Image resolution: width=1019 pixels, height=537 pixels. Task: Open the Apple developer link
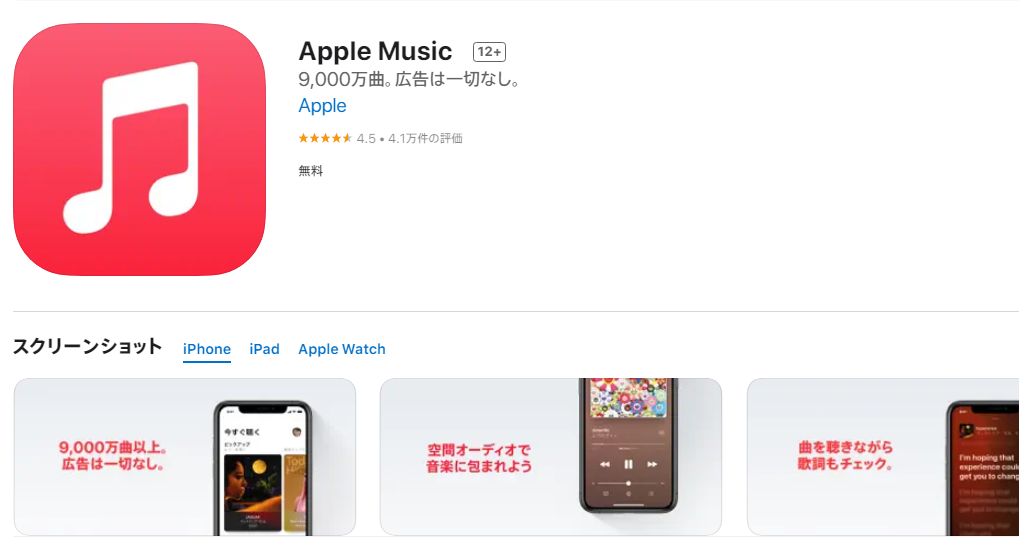coord(322,106)
